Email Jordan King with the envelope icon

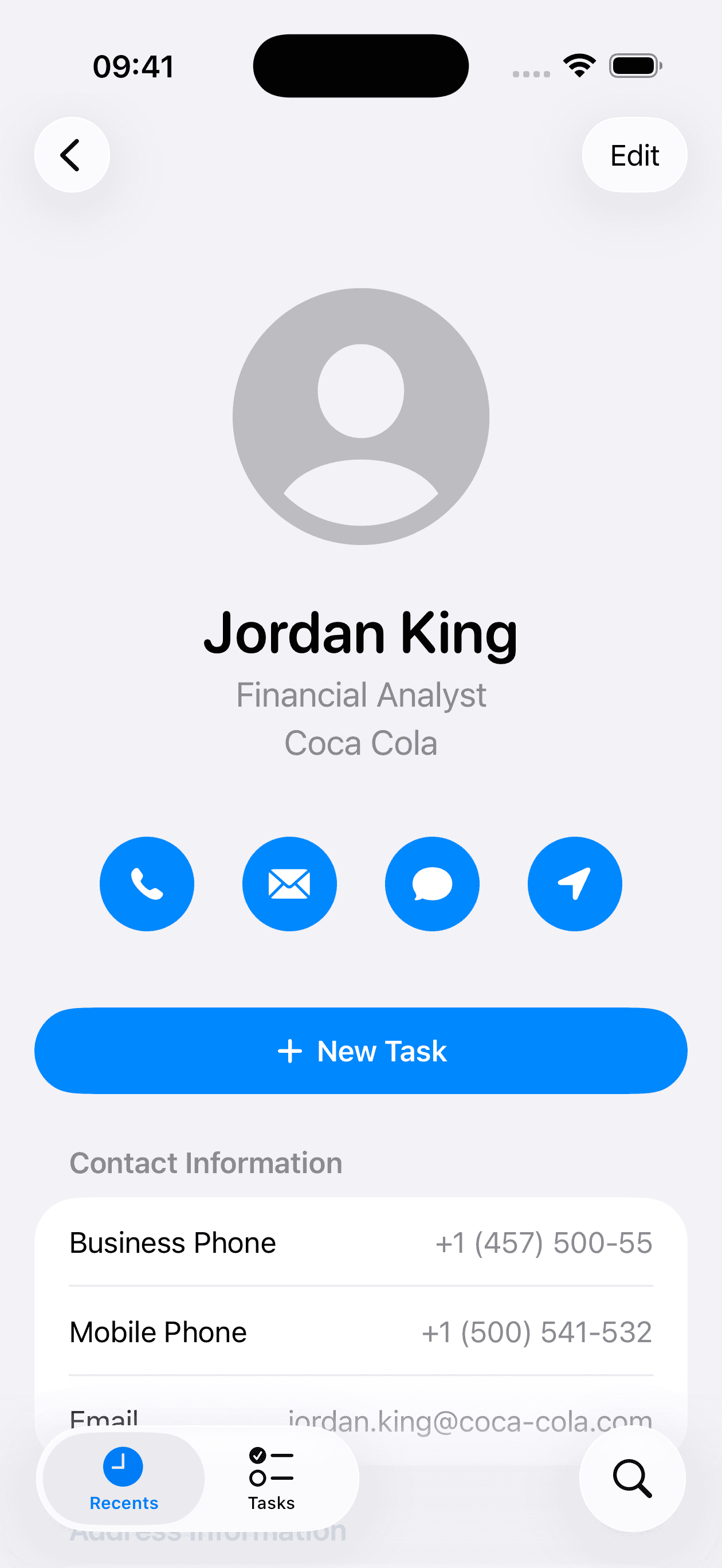tap(289, 884)
